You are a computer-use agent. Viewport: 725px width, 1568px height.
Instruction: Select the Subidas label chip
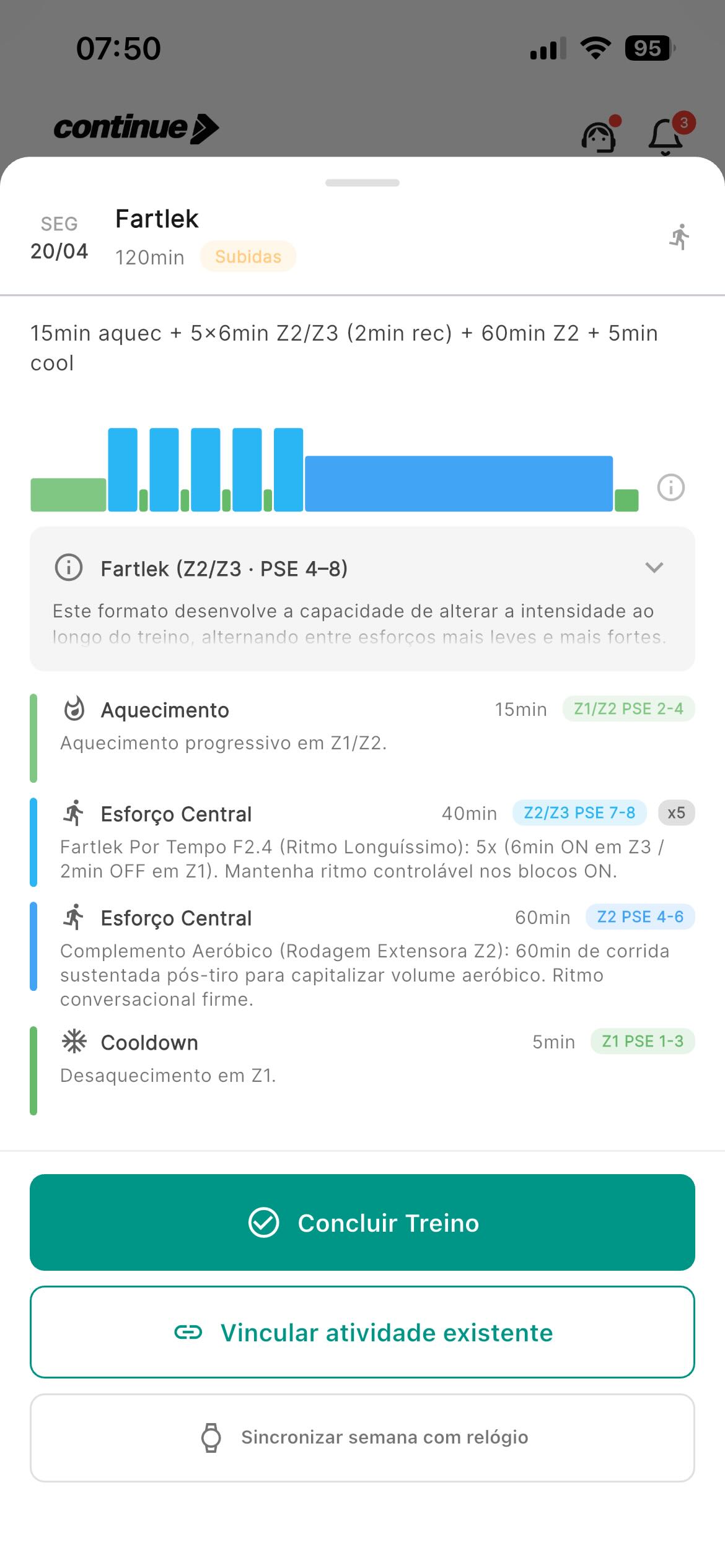point(248,256)
